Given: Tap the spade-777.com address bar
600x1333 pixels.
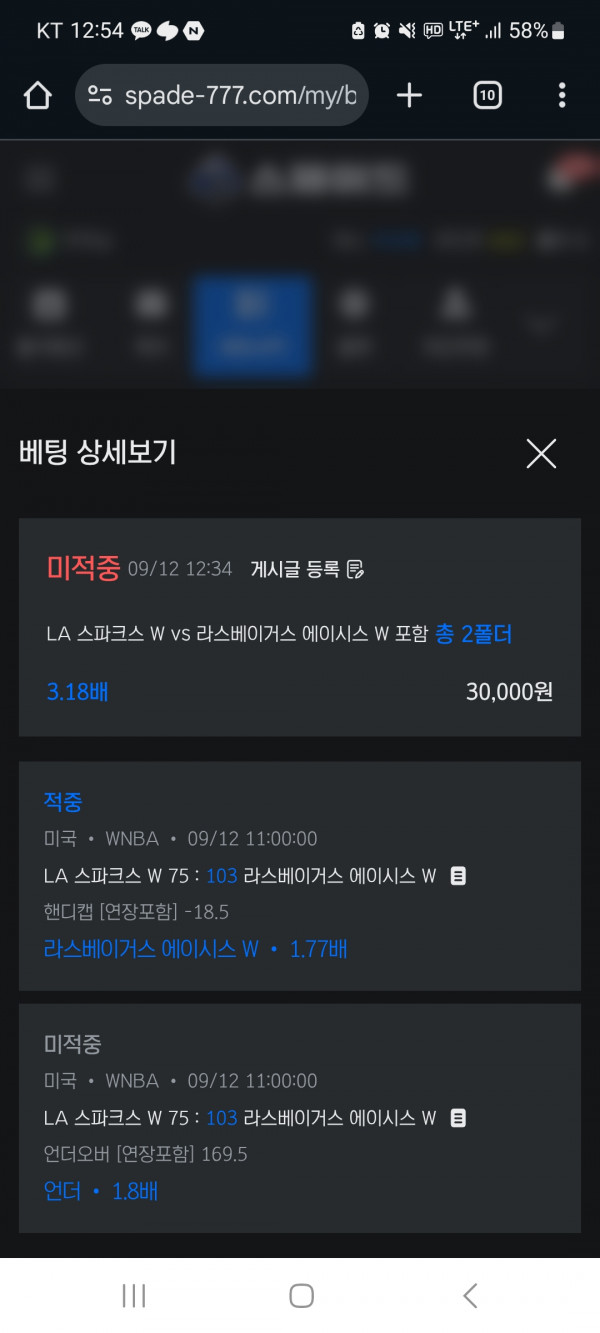Looking at the screenshot, I should (x=222, y=96).
